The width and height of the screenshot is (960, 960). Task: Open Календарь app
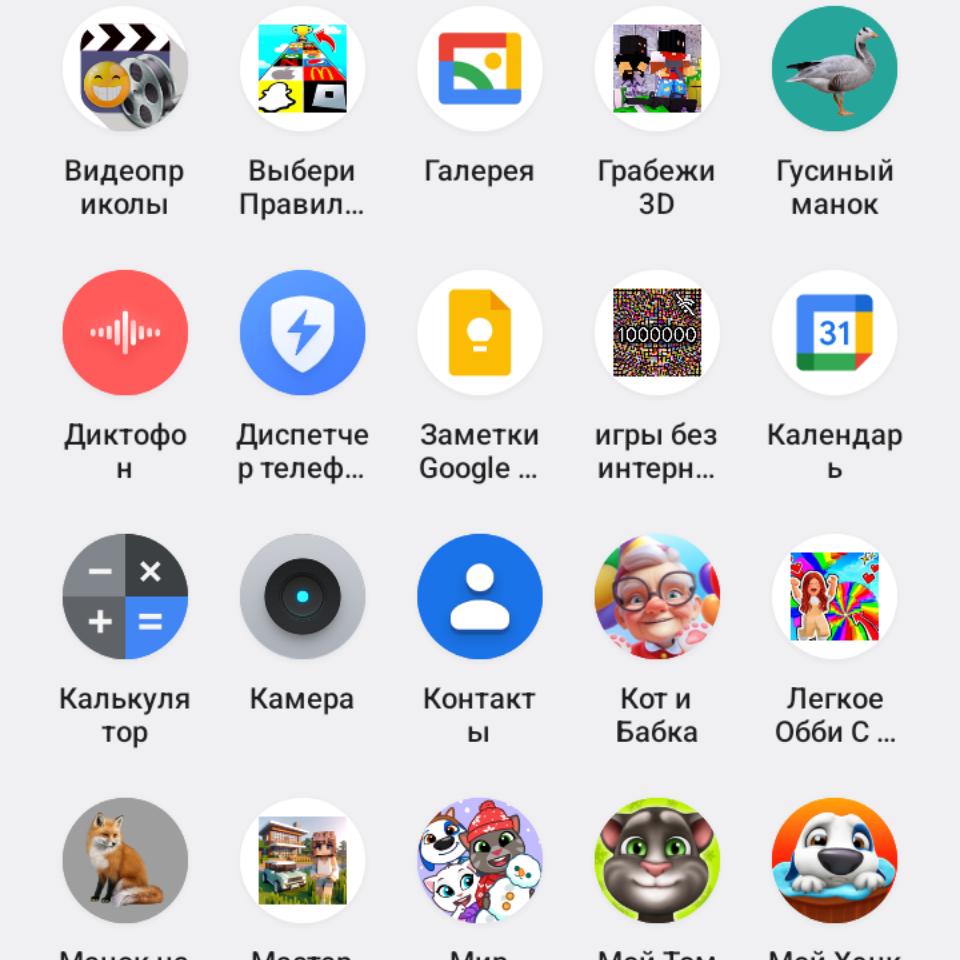(834, 333)
